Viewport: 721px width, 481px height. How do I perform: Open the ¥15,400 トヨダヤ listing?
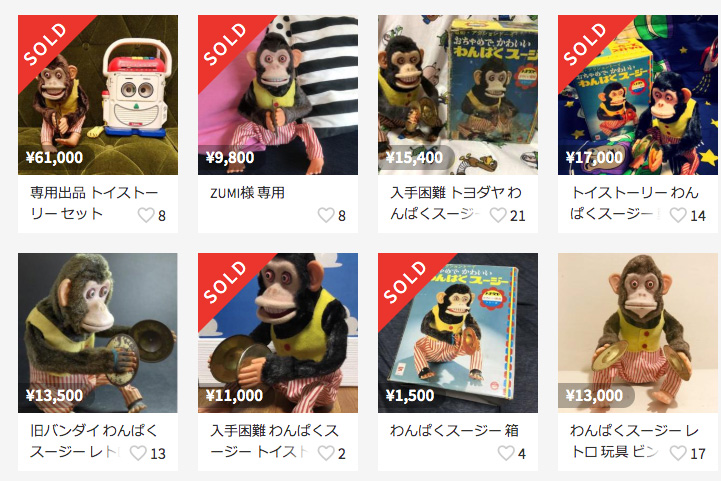point(458,95)
